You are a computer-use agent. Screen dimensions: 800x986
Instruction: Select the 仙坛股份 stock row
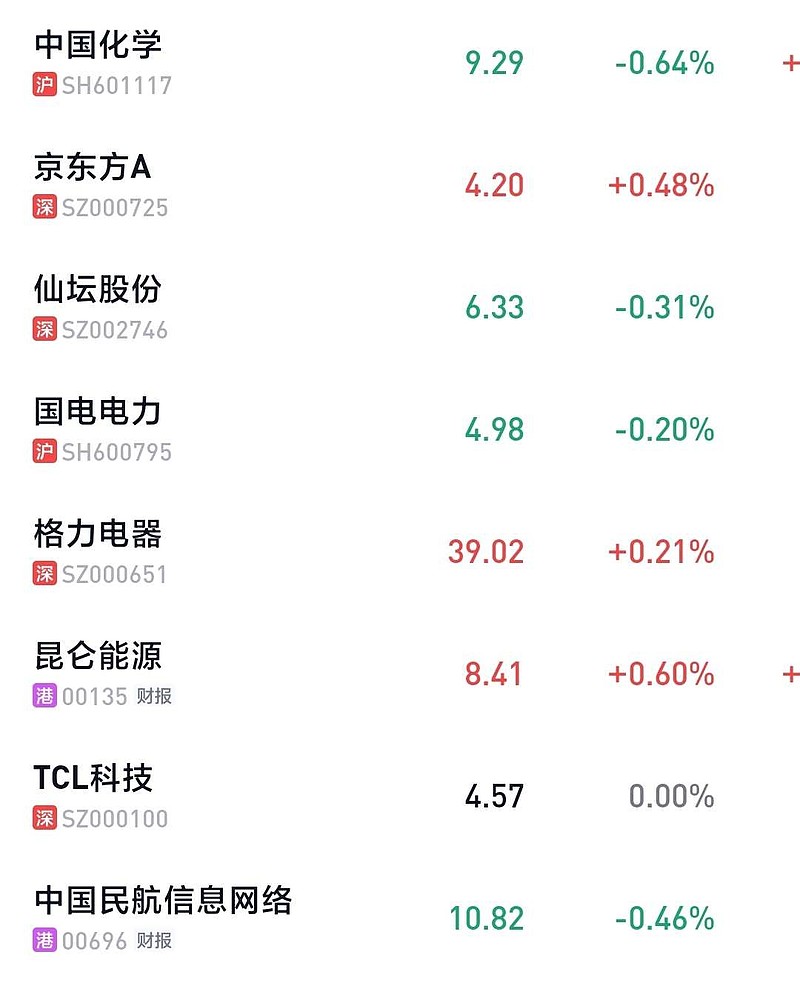click(98, 290)
